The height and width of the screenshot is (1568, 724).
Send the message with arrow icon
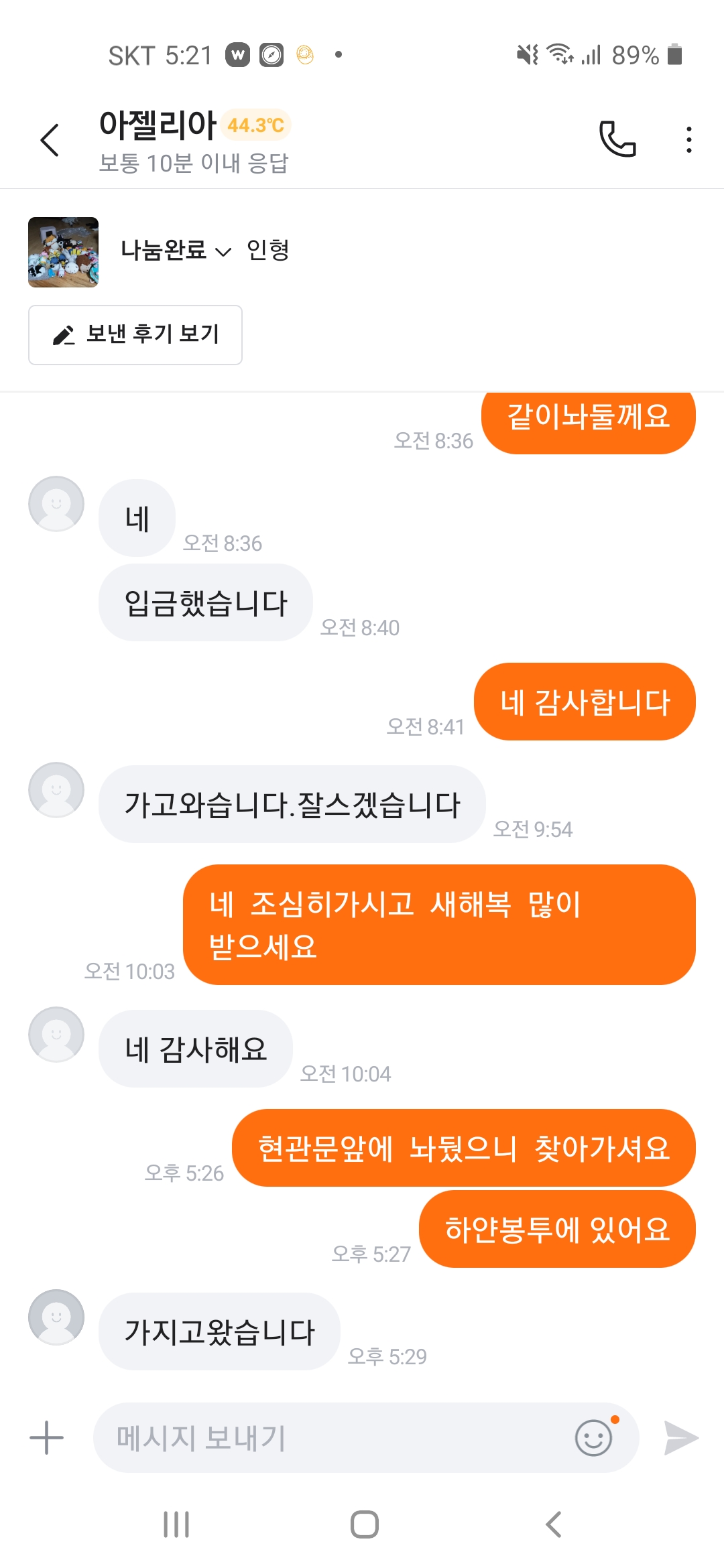(x=681, y=1438)
